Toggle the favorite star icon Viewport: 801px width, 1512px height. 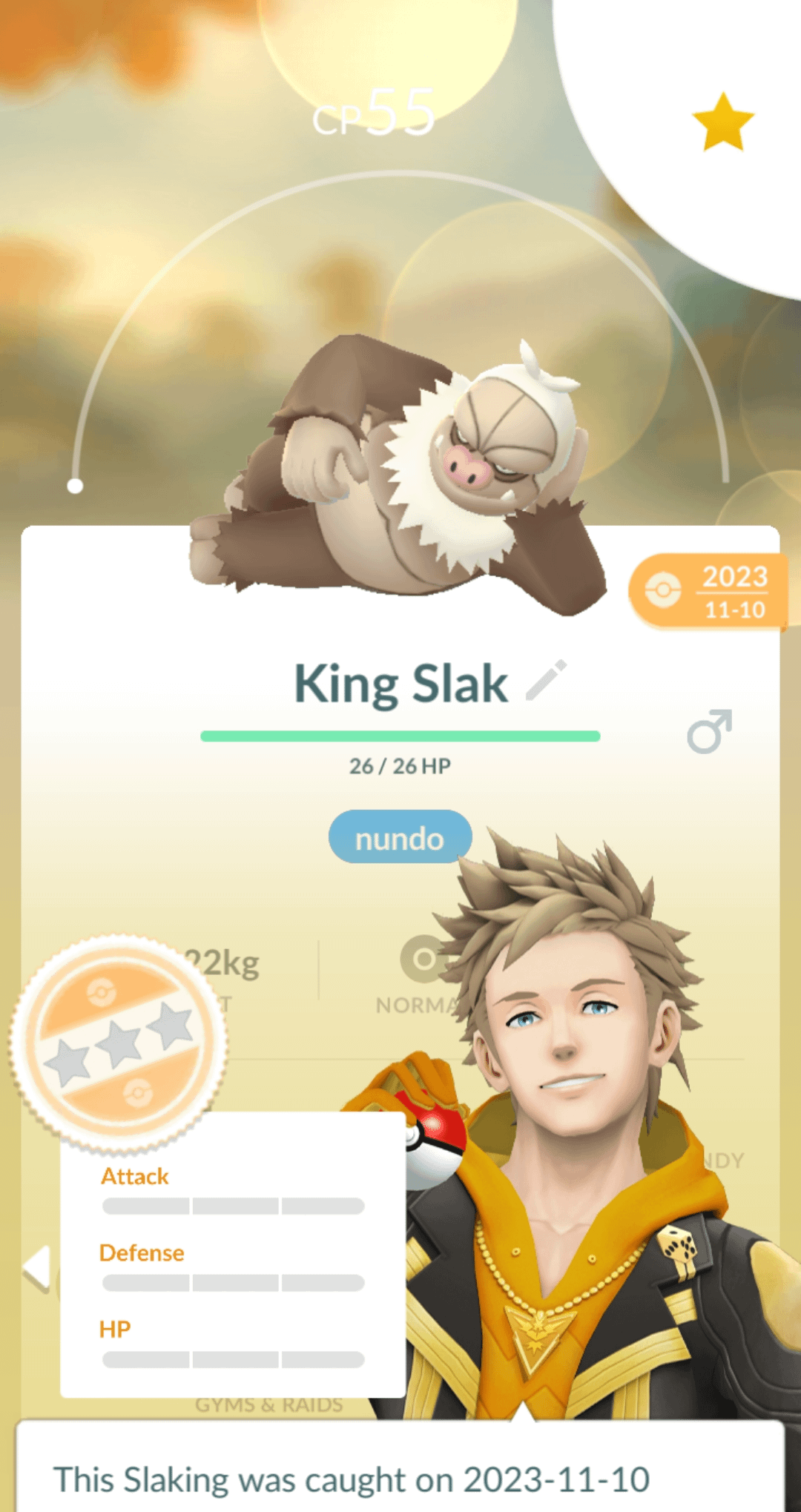coord(722,122)
